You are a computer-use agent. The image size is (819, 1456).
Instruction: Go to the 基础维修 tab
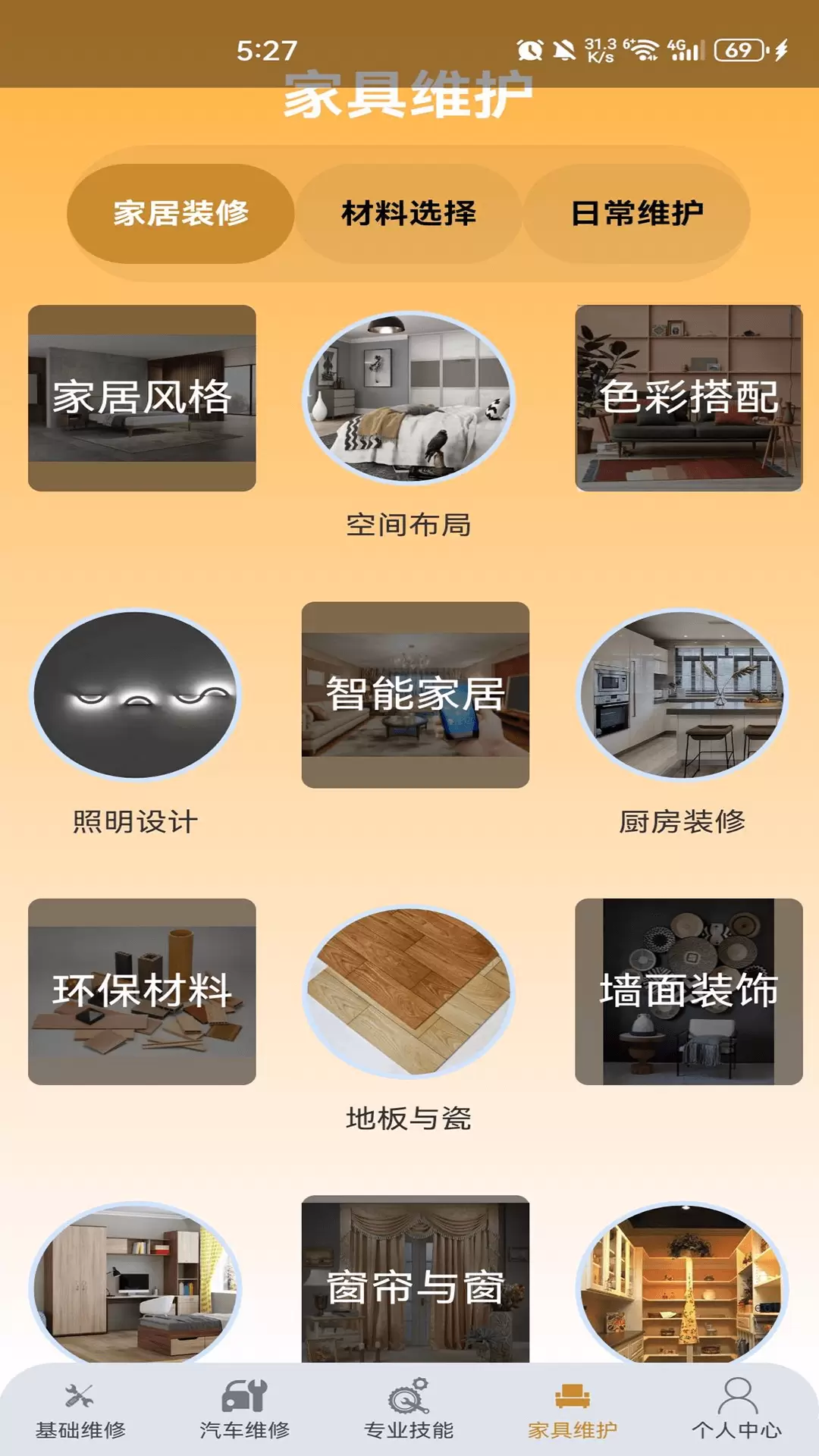81,1411
